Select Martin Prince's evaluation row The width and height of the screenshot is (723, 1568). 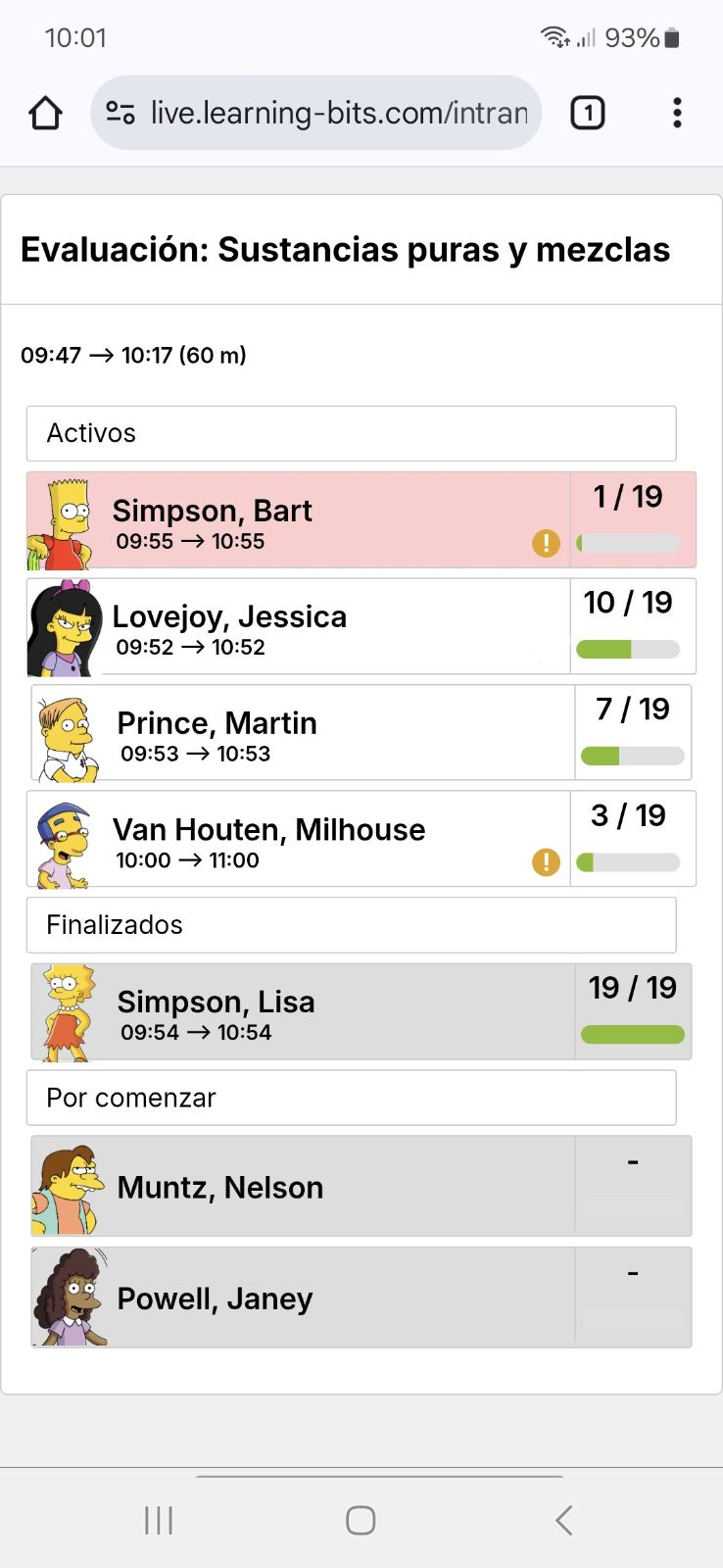click(x=294, y=733)
